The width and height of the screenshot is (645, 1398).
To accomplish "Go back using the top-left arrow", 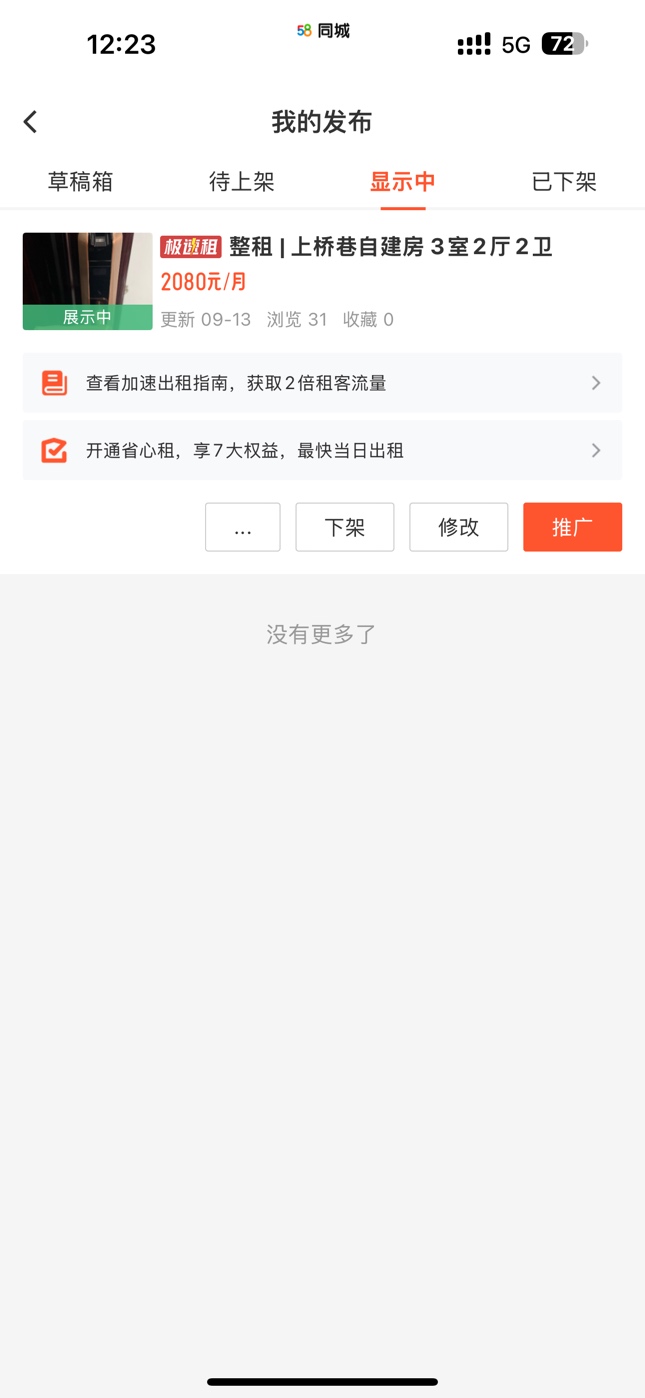I will pyautogui.click(x=30, y=122).
